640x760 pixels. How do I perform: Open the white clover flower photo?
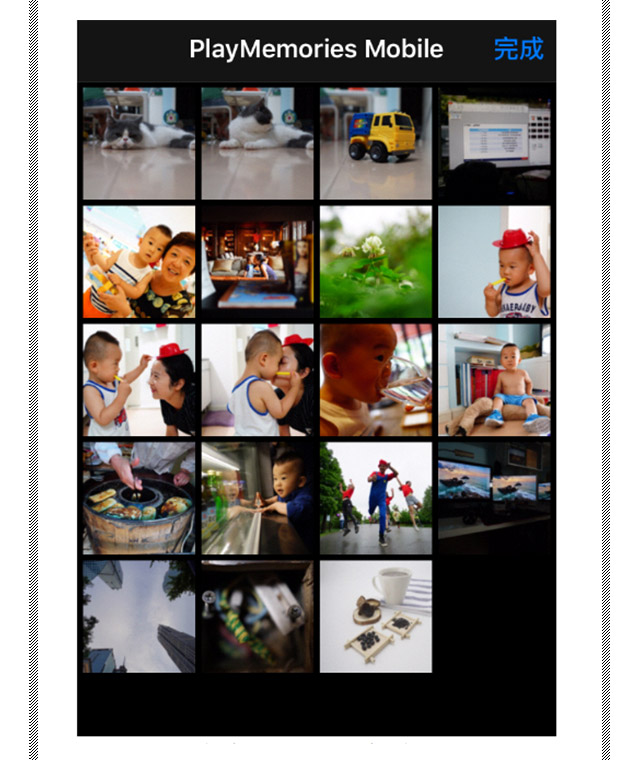(376, 262)
